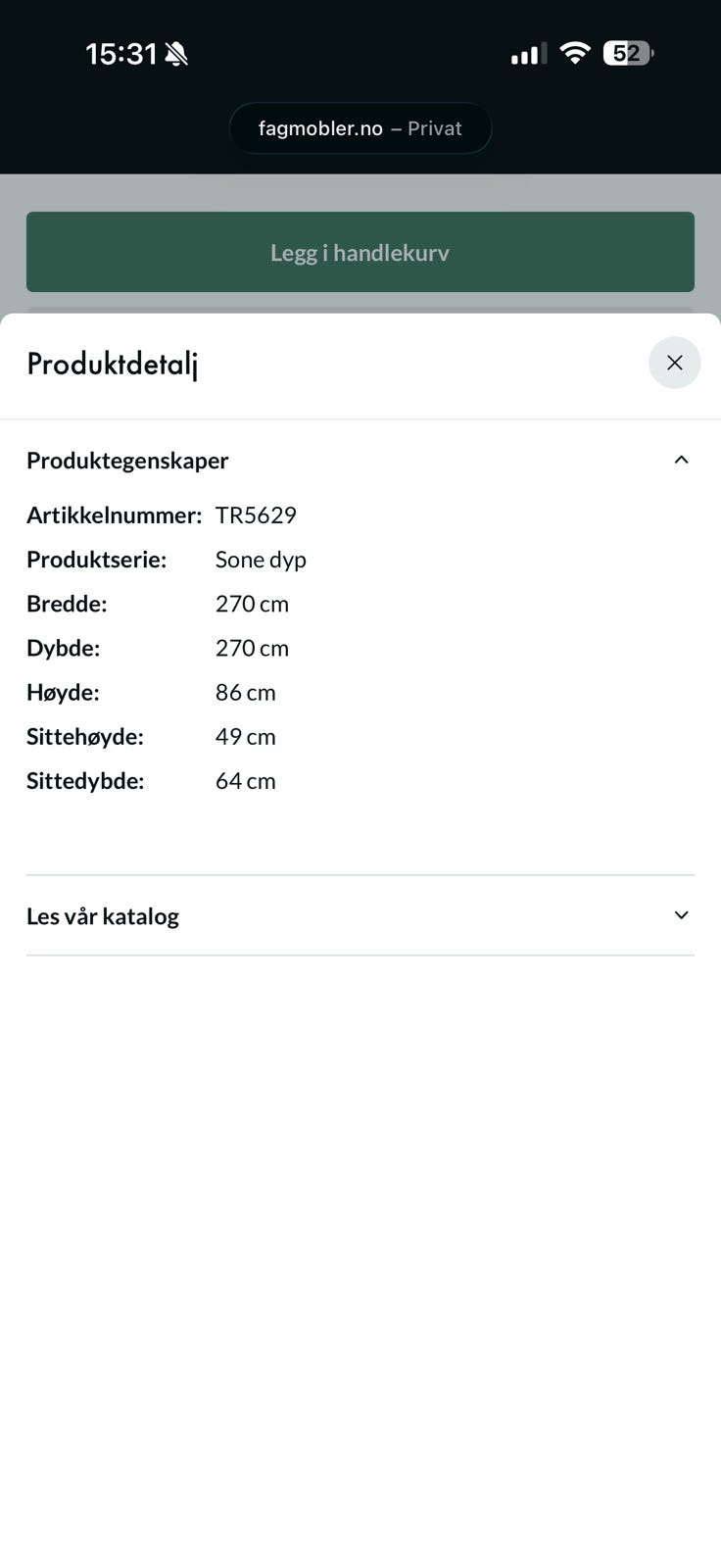The image size is (721, 1568).
Task: Collapse the Produktegenskaper section
Action: (127, 460)
